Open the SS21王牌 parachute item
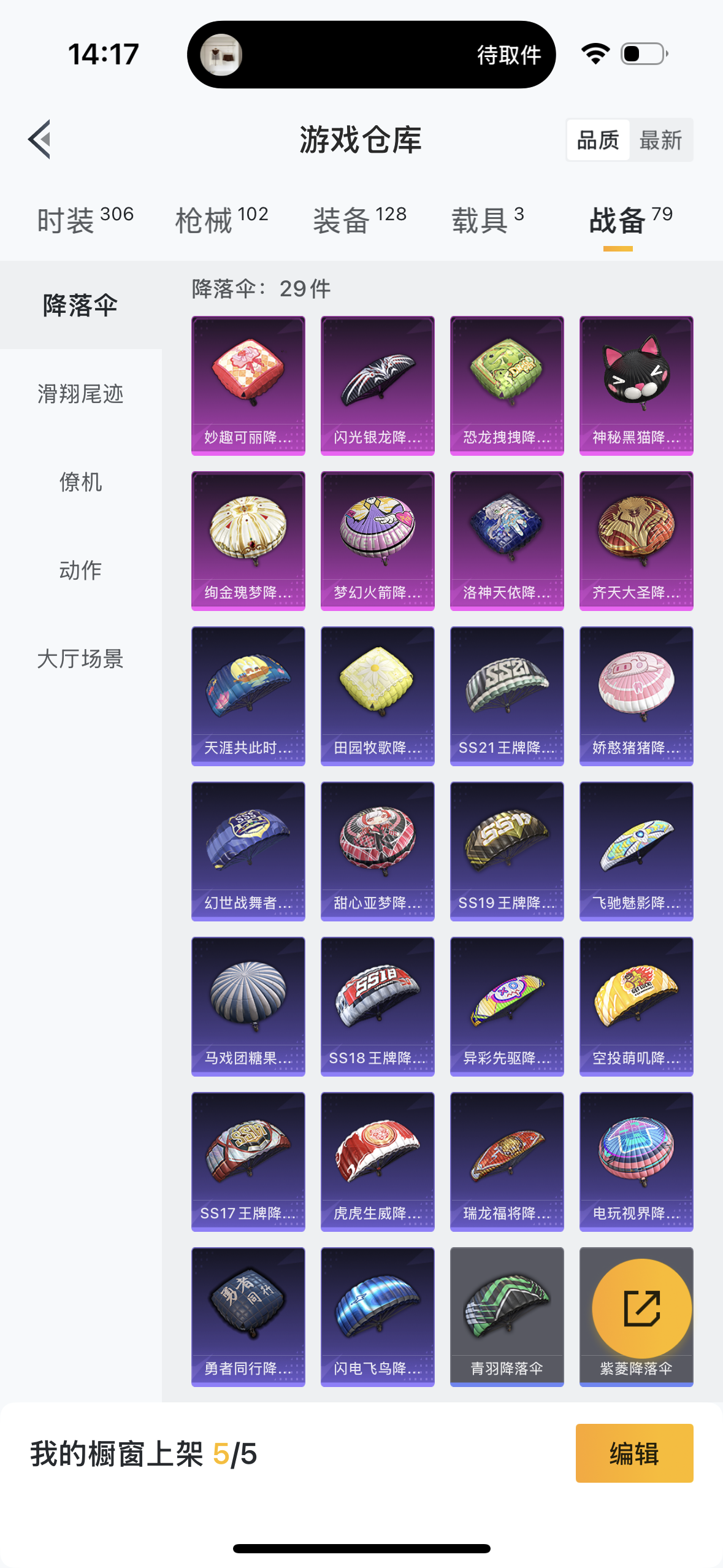The width and height of the screenshot is (723, 1568). tap(507, 696)
